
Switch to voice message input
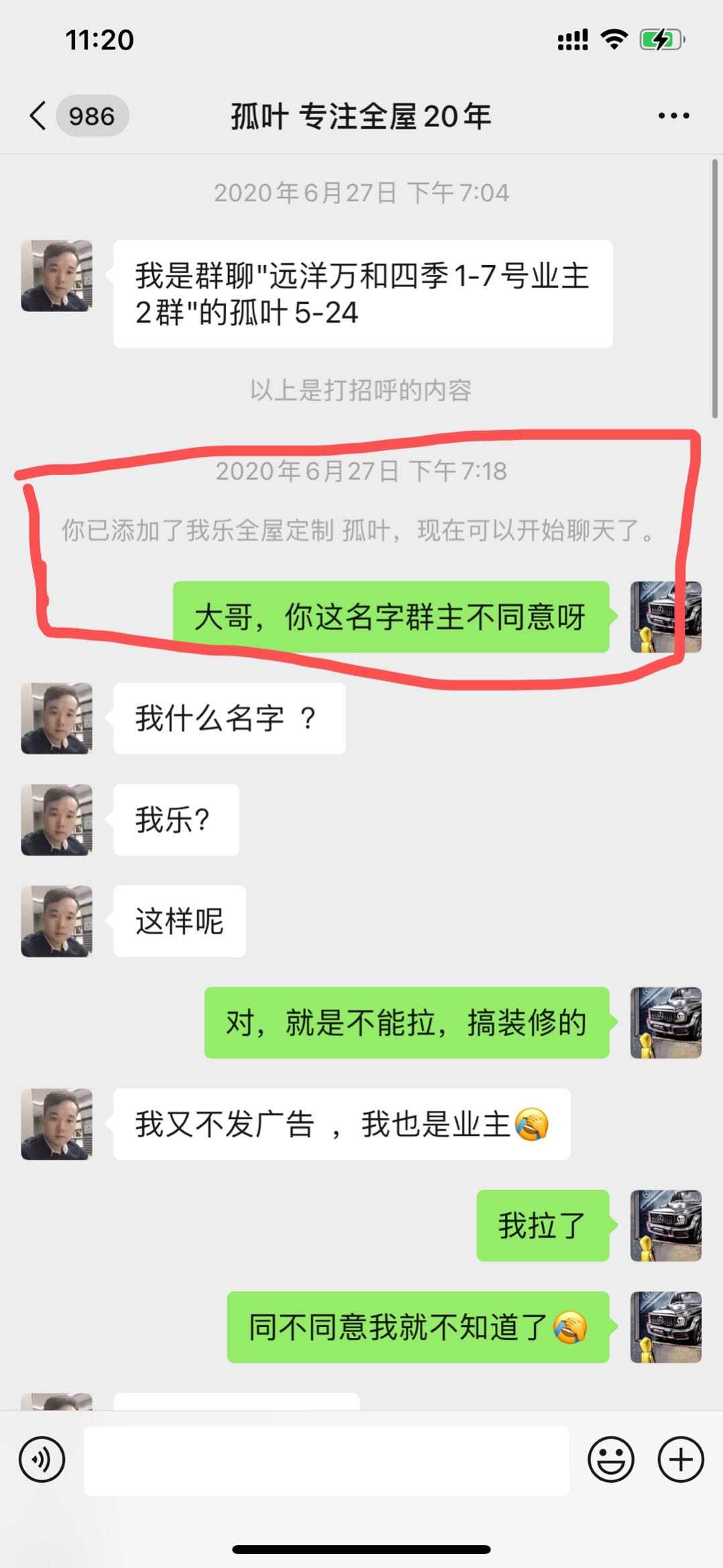(42, 1459)
